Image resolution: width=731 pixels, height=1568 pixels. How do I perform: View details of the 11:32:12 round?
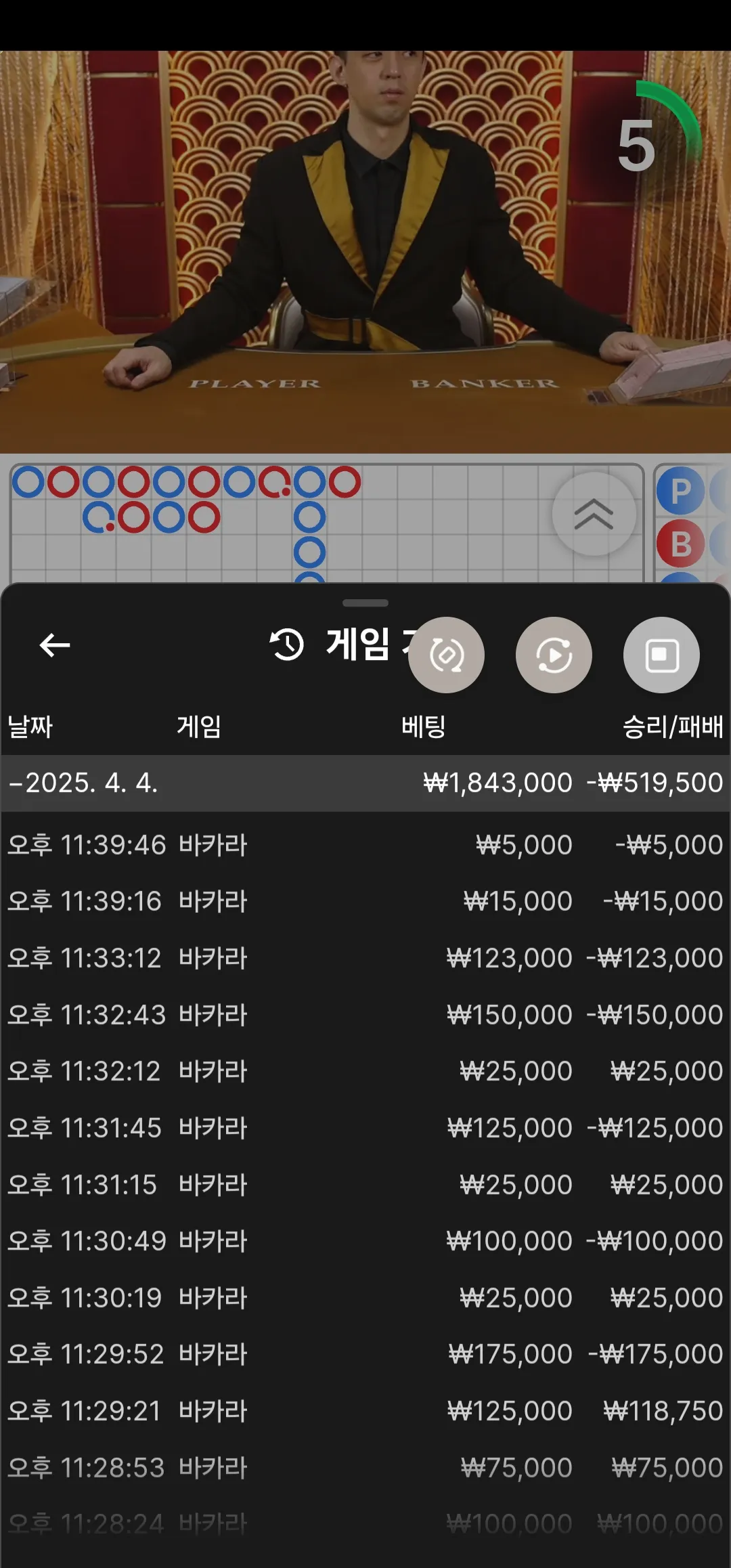365,1071
